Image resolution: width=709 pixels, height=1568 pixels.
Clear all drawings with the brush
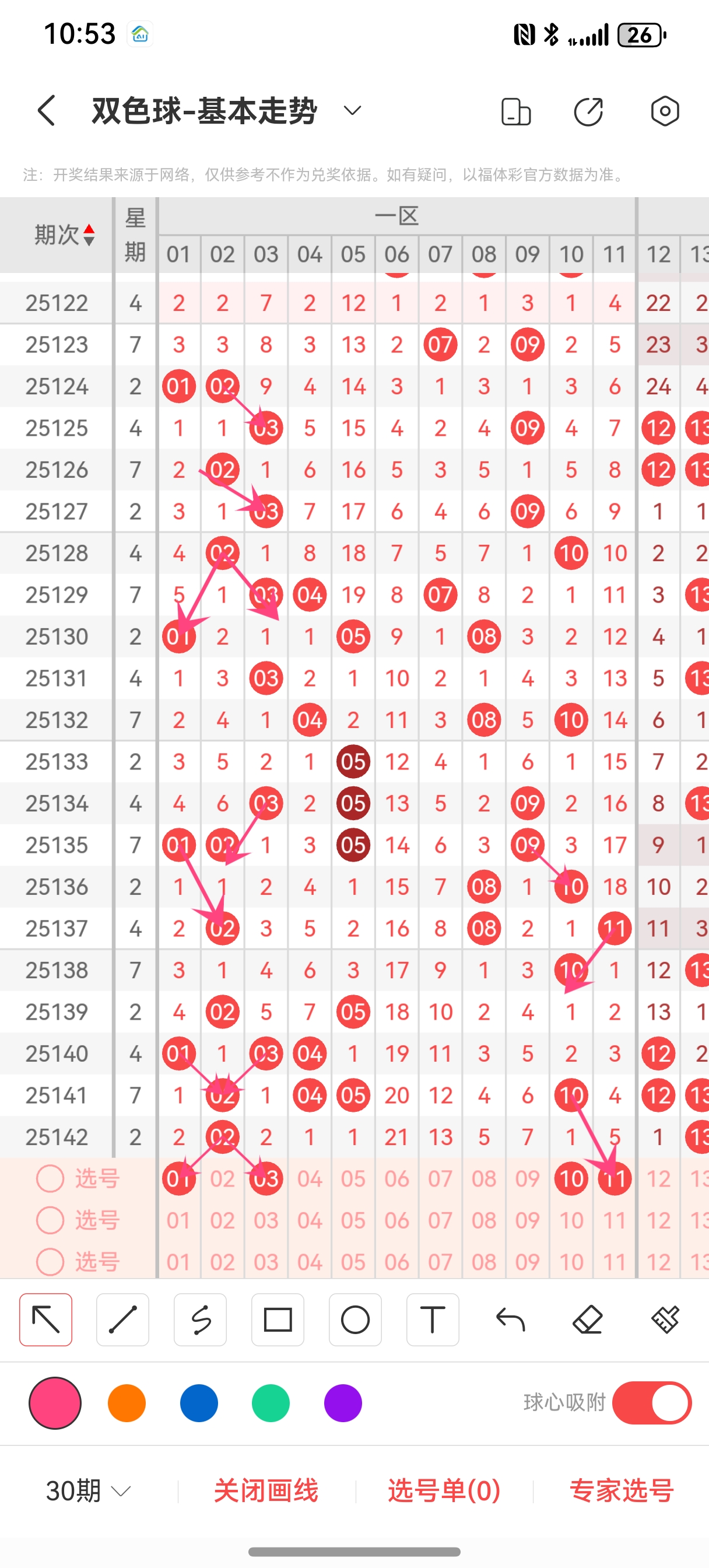(665, 1319)
